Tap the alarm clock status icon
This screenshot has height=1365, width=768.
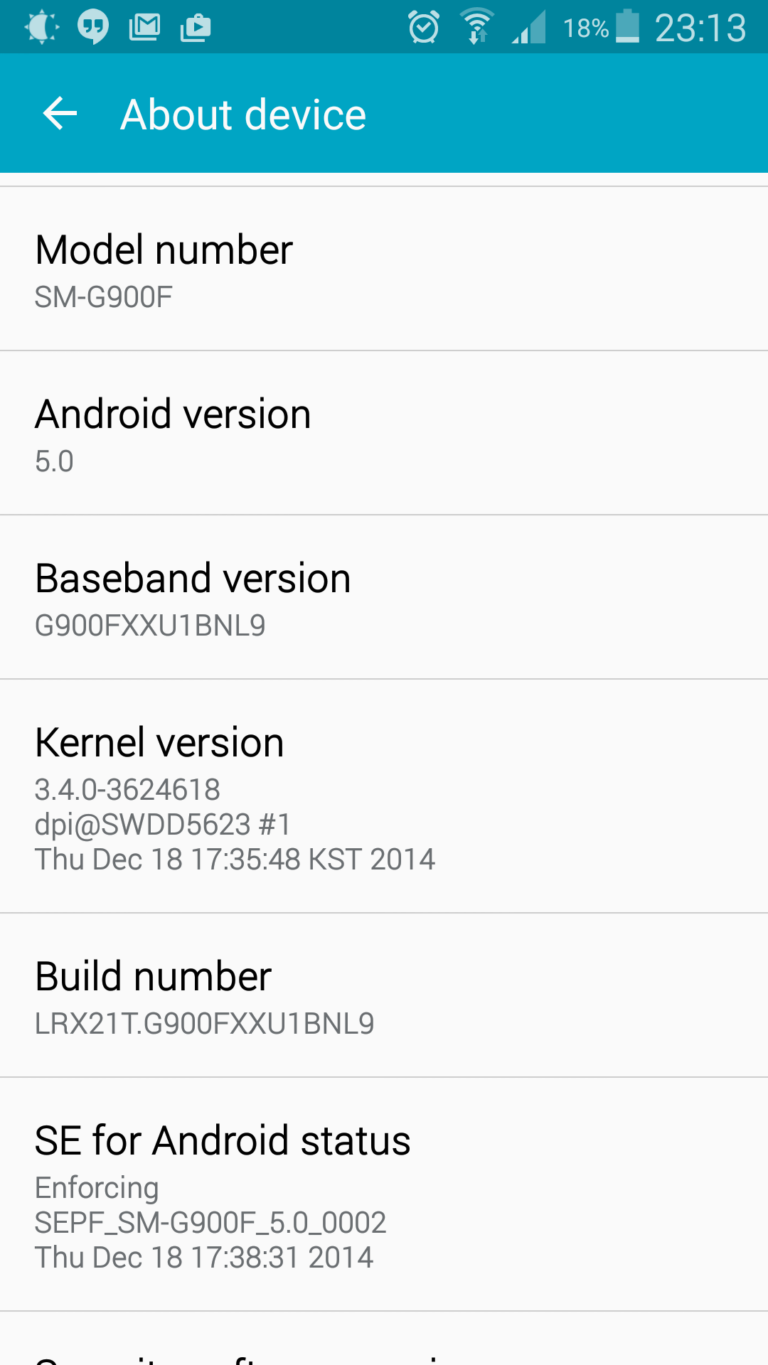(x=423, y=27)
